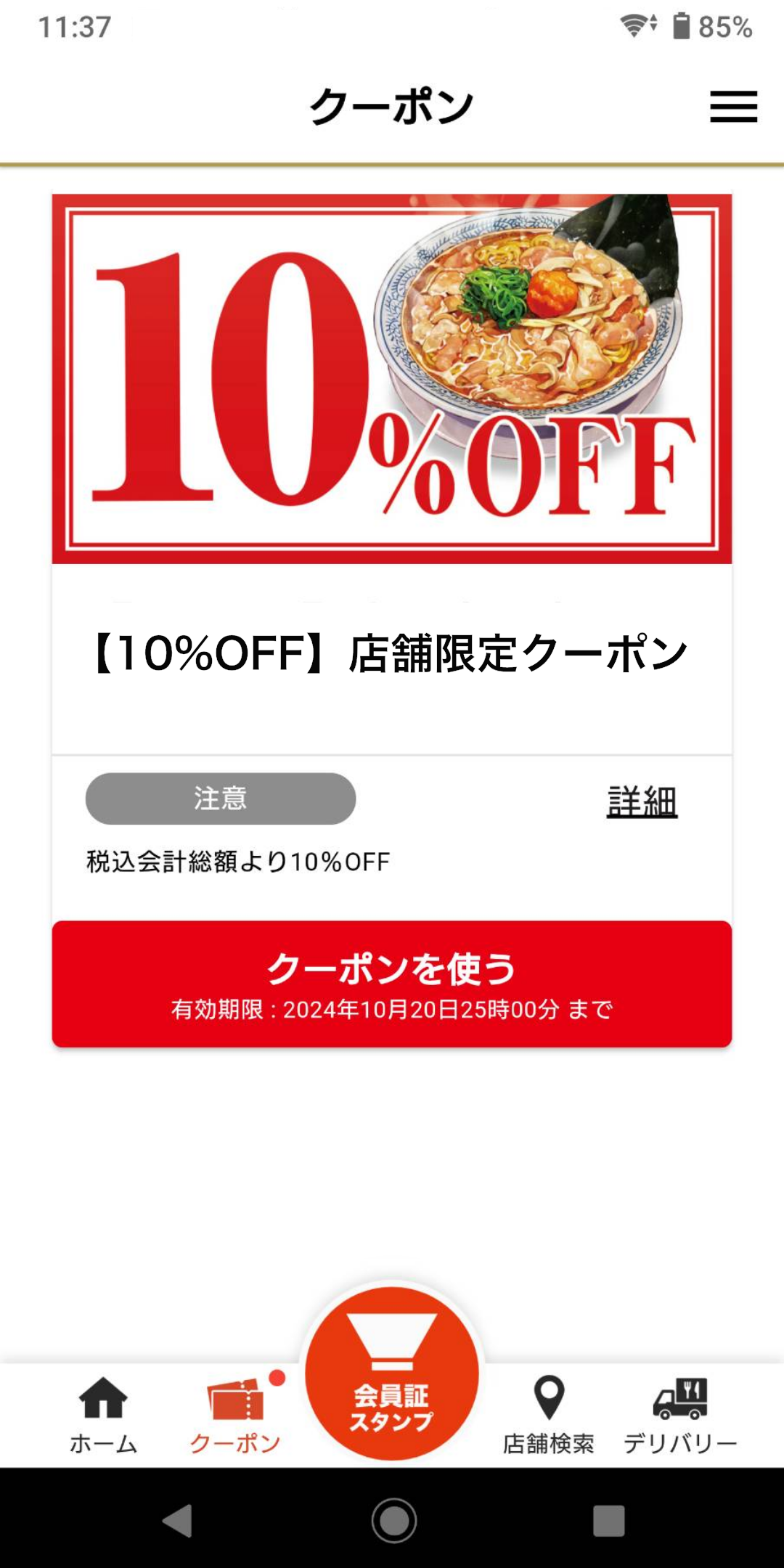Open the hamburger menu
784x1568 pixels.
click(733, 107)
